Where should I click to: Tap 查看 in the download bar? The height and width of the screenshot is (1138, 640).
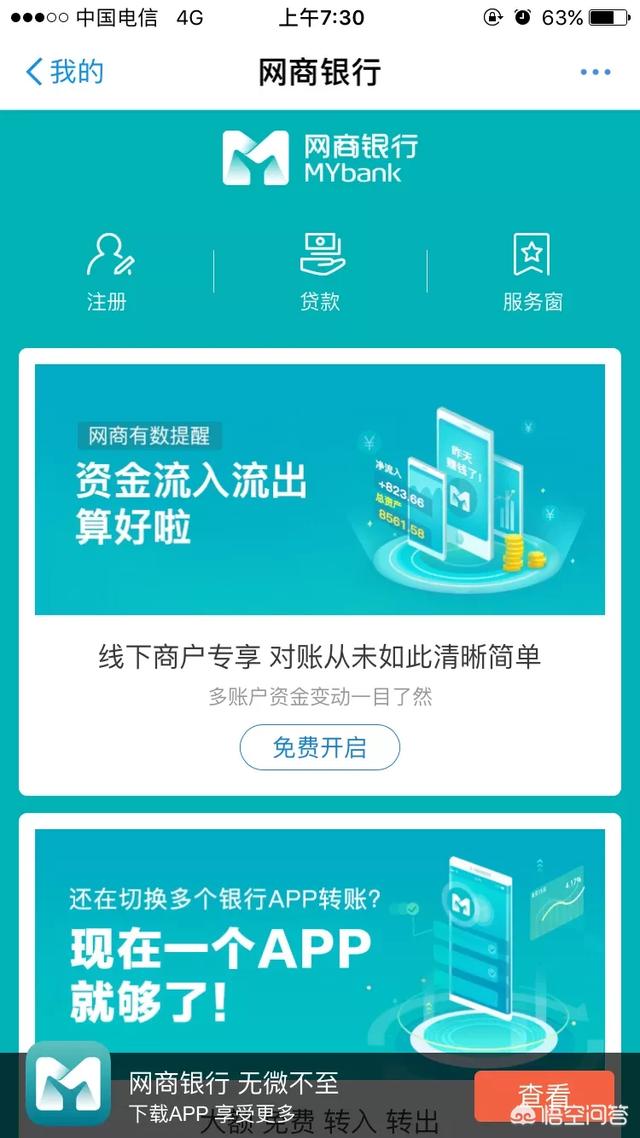[x=544, y=1096]
